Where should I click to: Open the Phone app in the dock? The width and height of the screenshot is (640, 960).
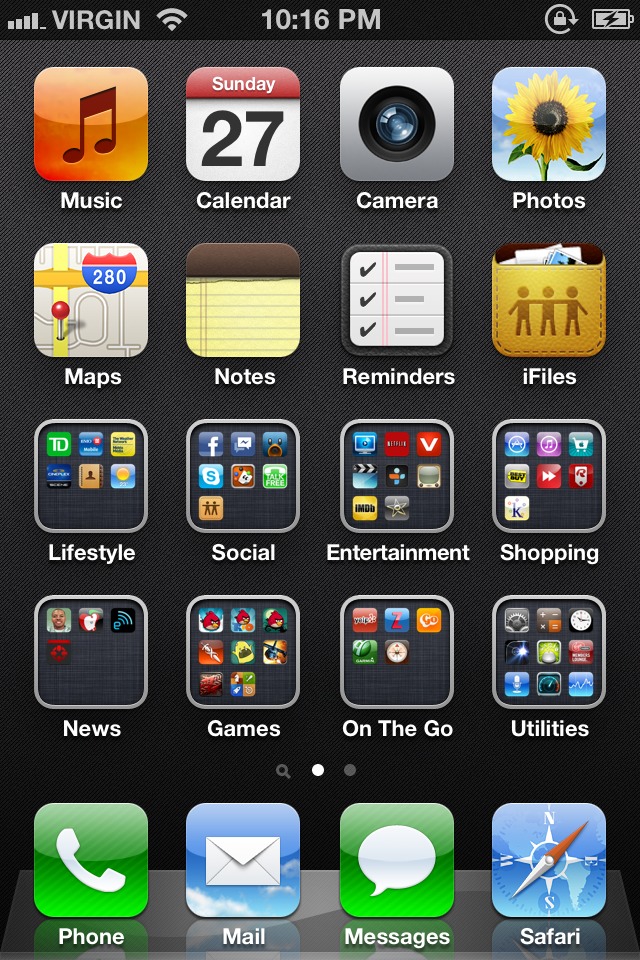pyautogui.click(x=91, y=860)
